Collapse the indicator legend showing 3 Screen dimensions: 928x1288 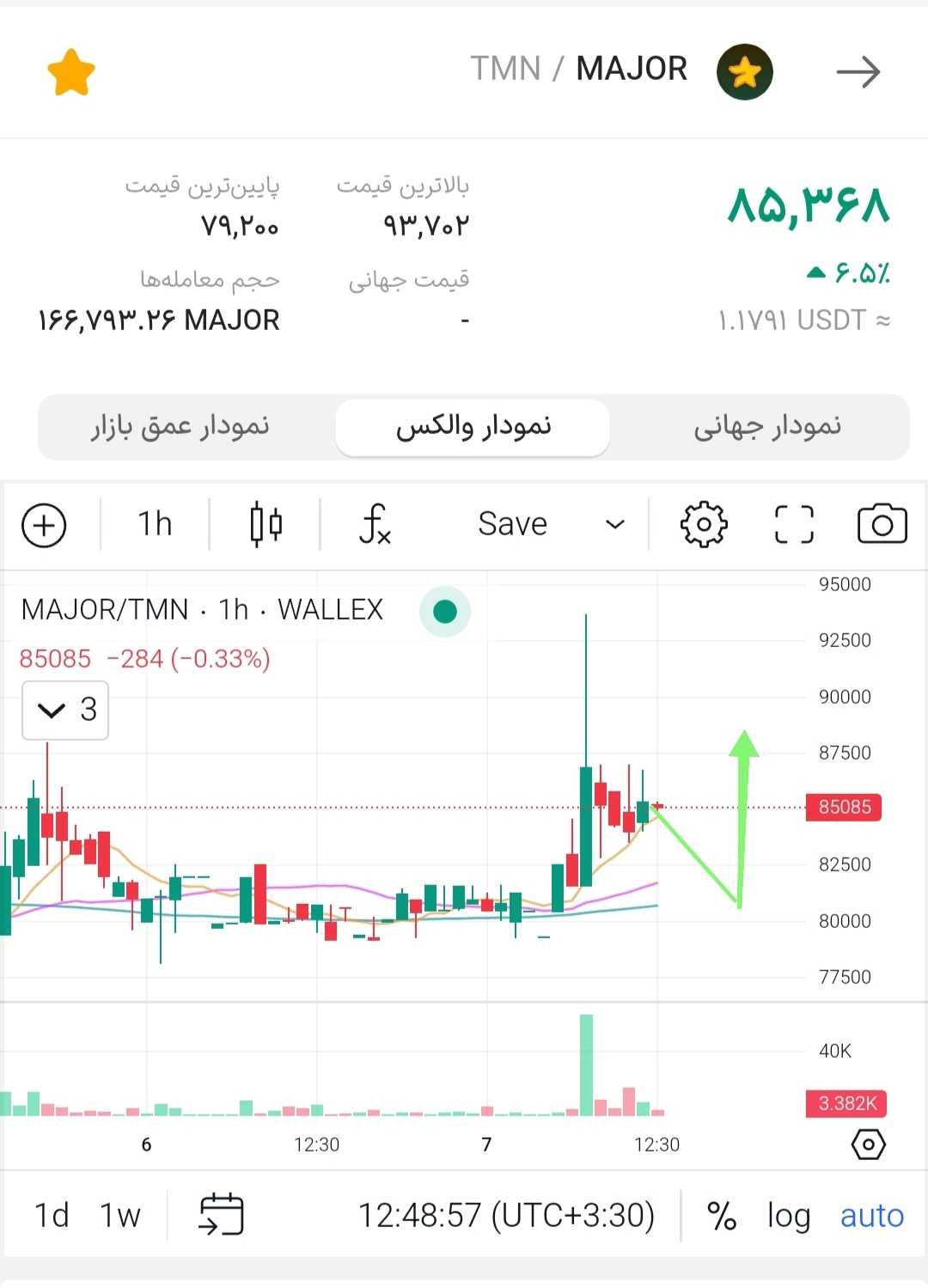pyautogui.click(x=52, y=711)
